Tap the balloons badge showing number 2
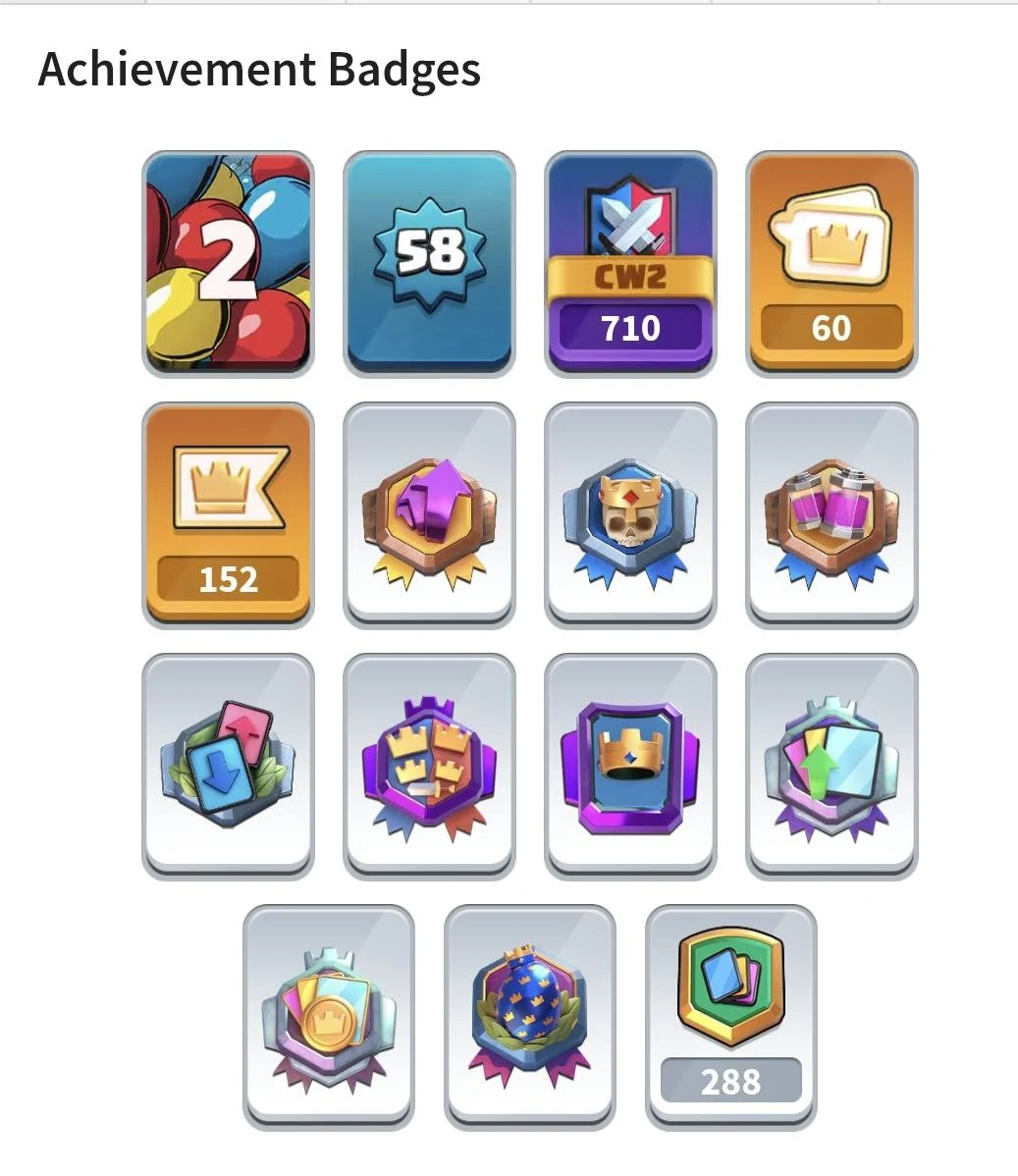Screen dimensions: 1018x1176 228,263
